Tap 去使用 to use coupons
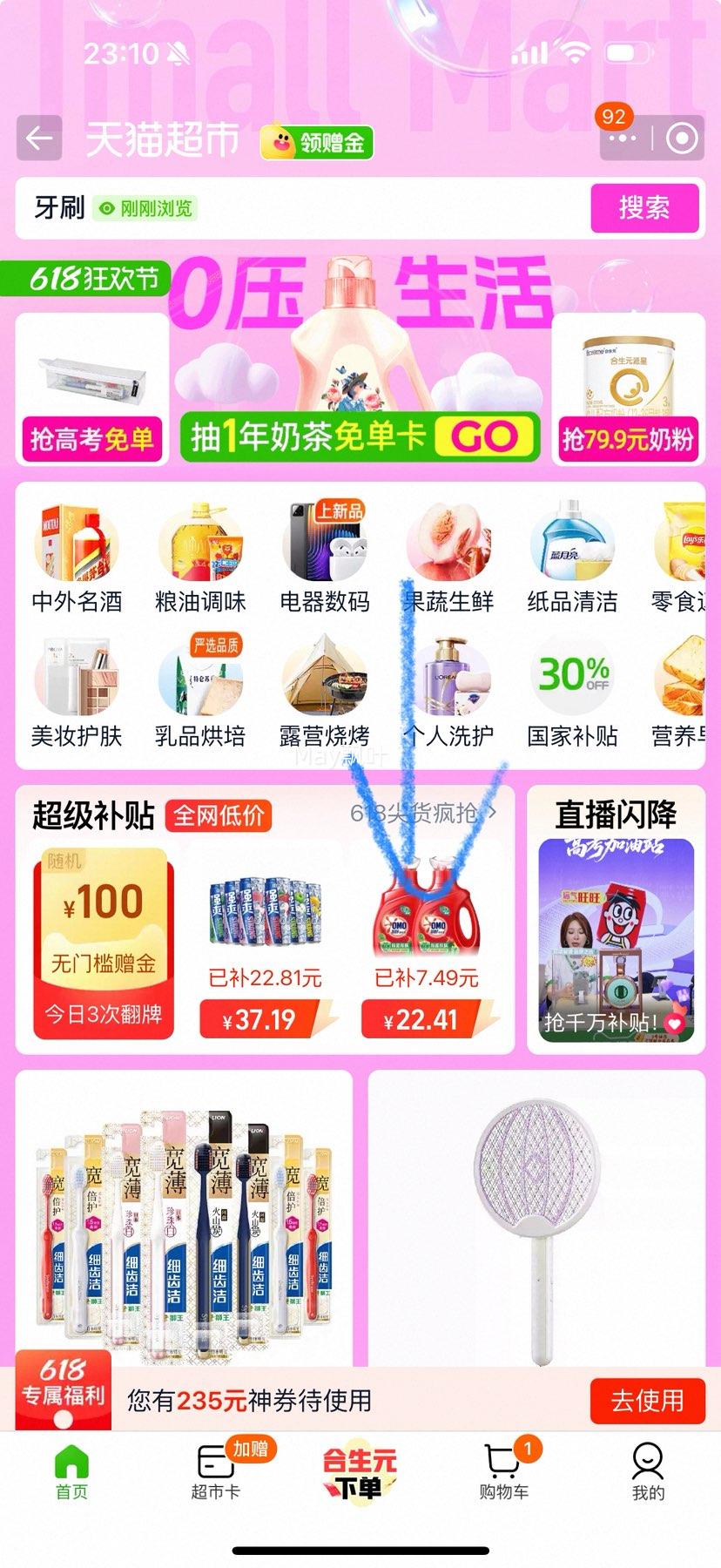Viewport: 721px width, 1568px height. click(647, 1401)
